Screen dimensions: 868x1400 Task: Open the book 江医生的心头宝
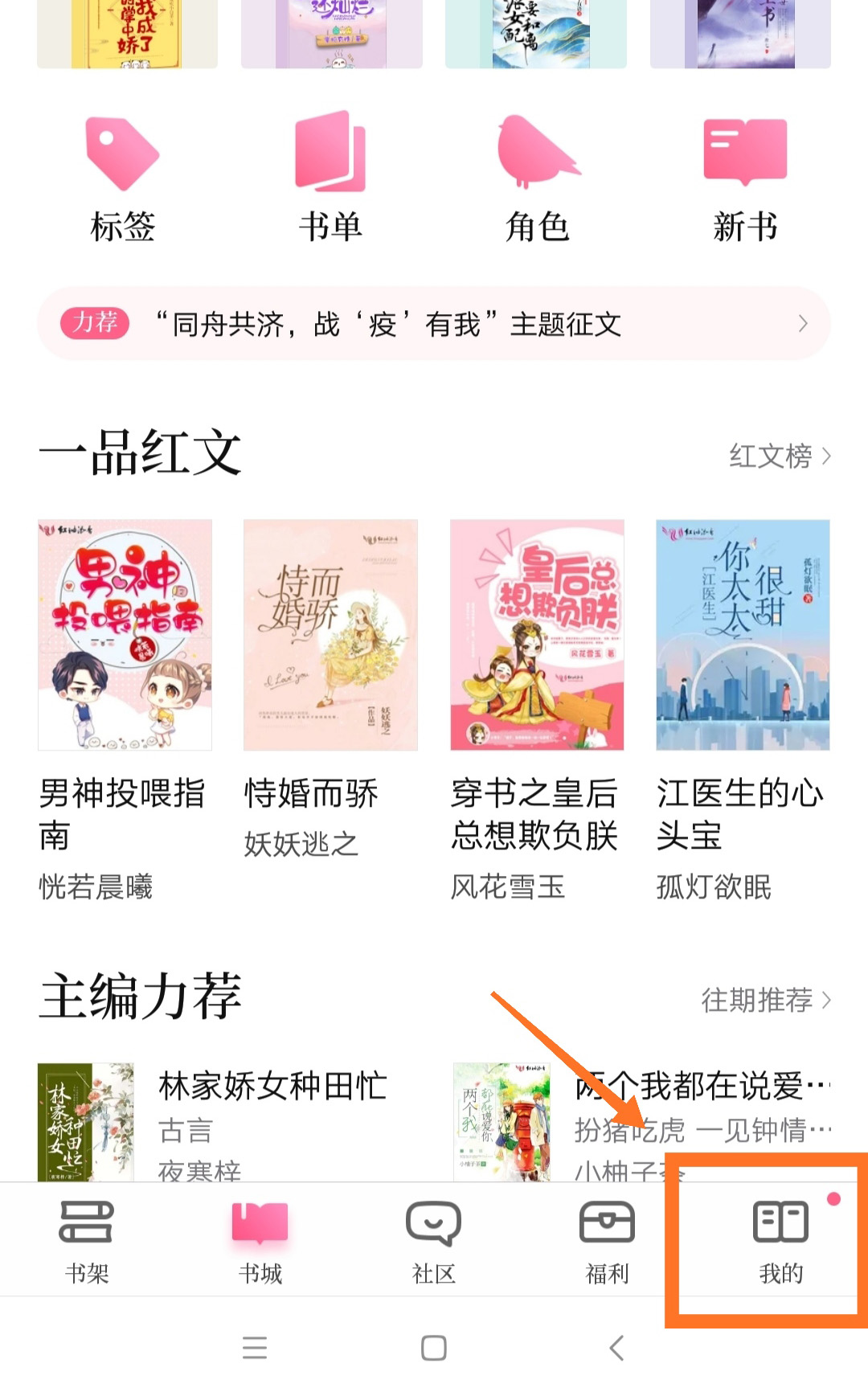pos(743,635)
